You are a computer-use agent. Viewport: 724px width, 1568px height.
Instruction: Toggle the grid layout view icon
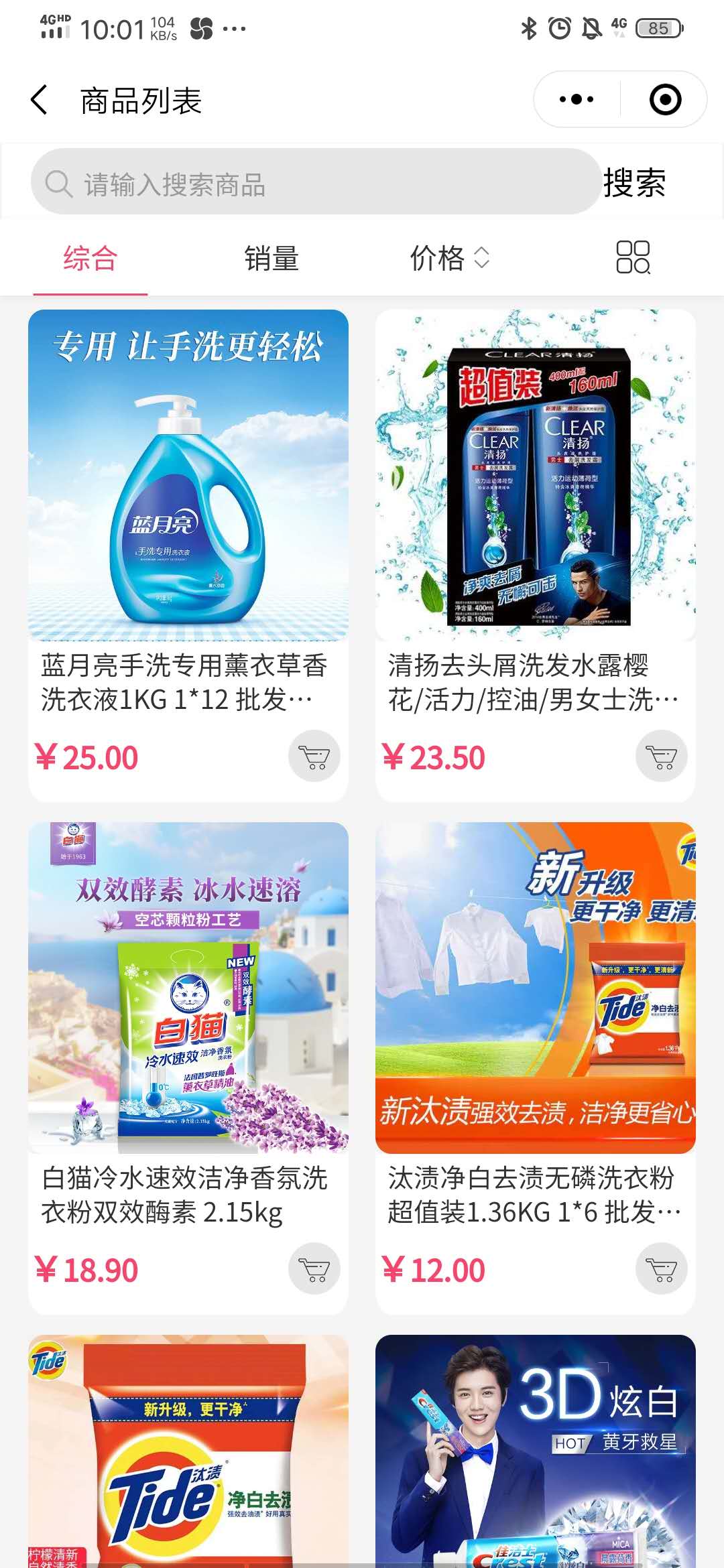click(632, 258)
